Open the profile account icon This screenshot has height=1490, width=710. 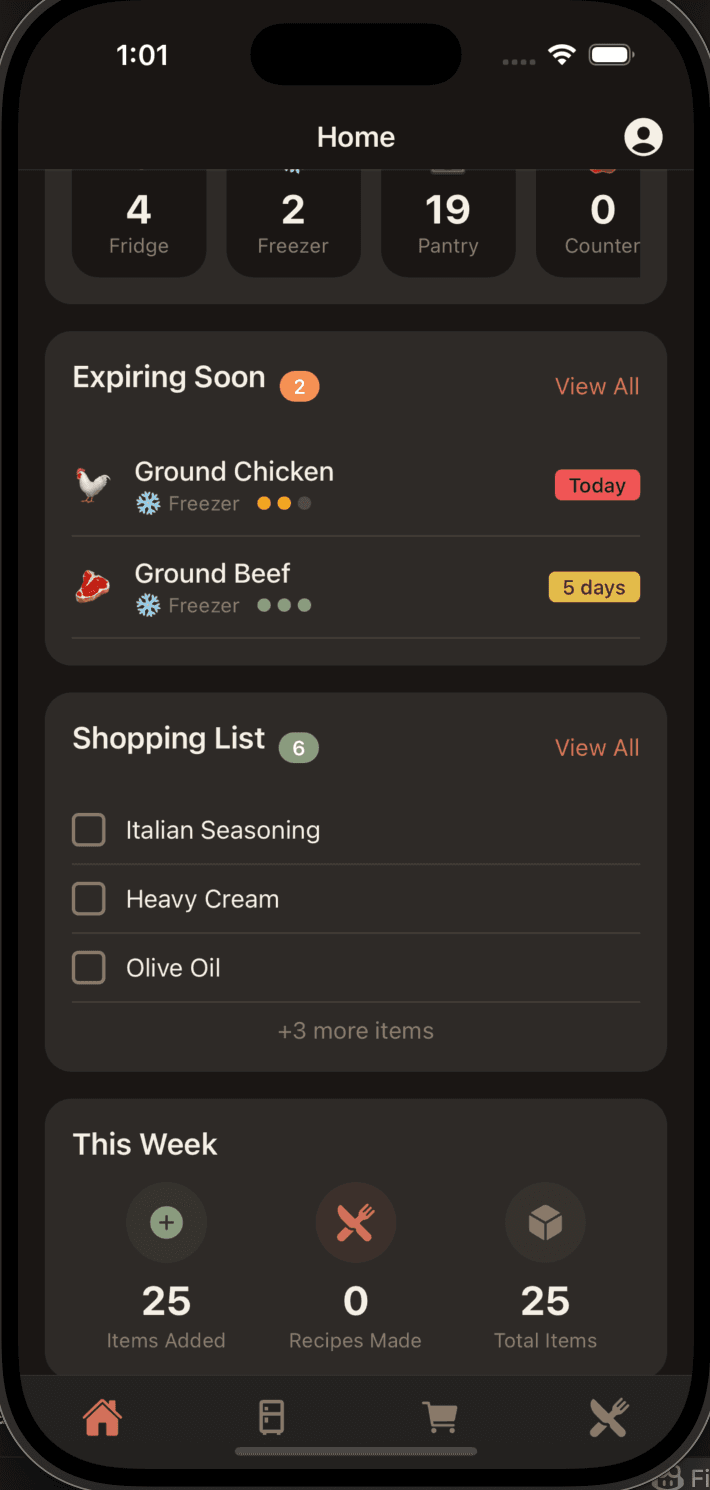(x=643, y=137)
